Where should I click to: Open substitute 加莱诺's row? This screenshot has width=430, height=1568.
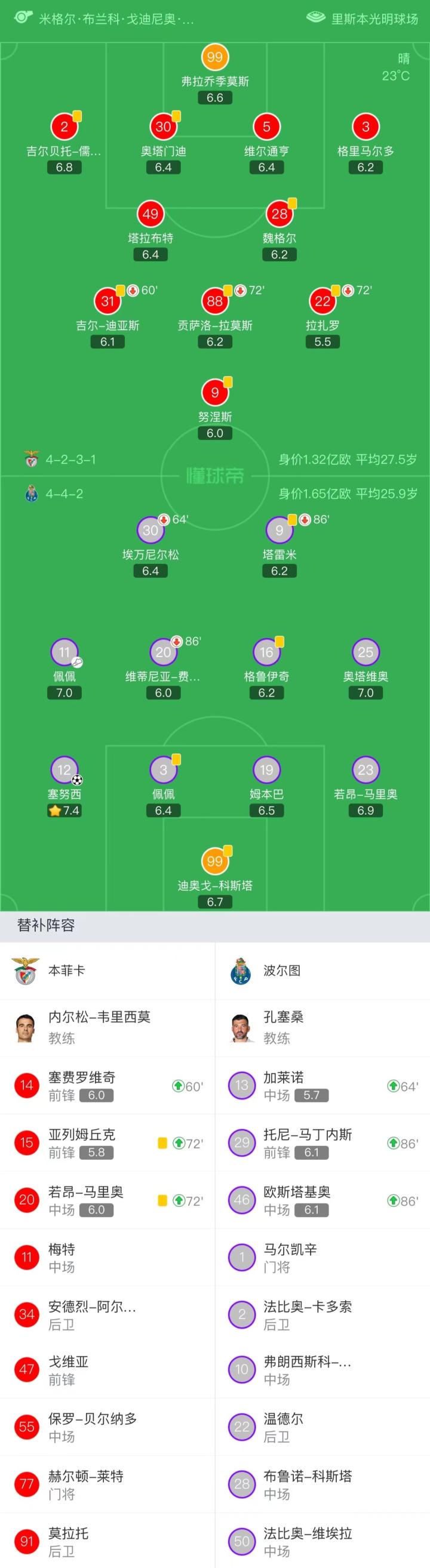coord(322,1085)
